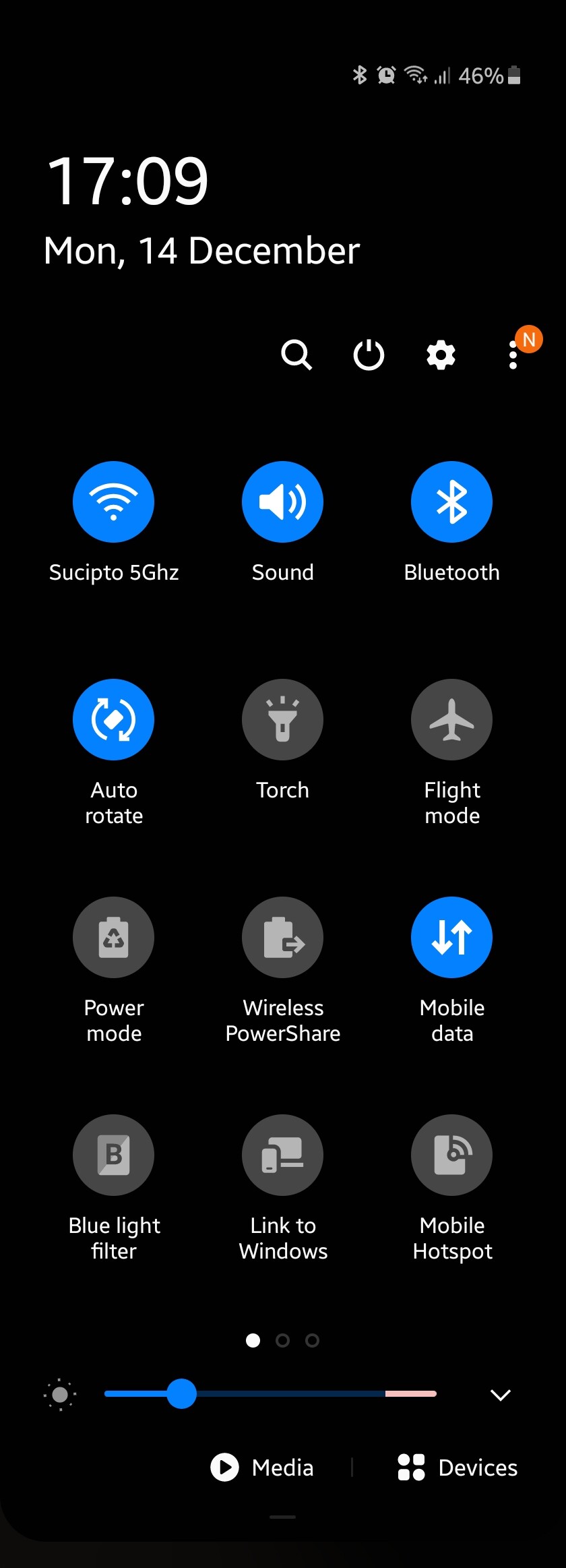Open the power menu
This screenshot has height=1568, width=566.
click(369, 355)
